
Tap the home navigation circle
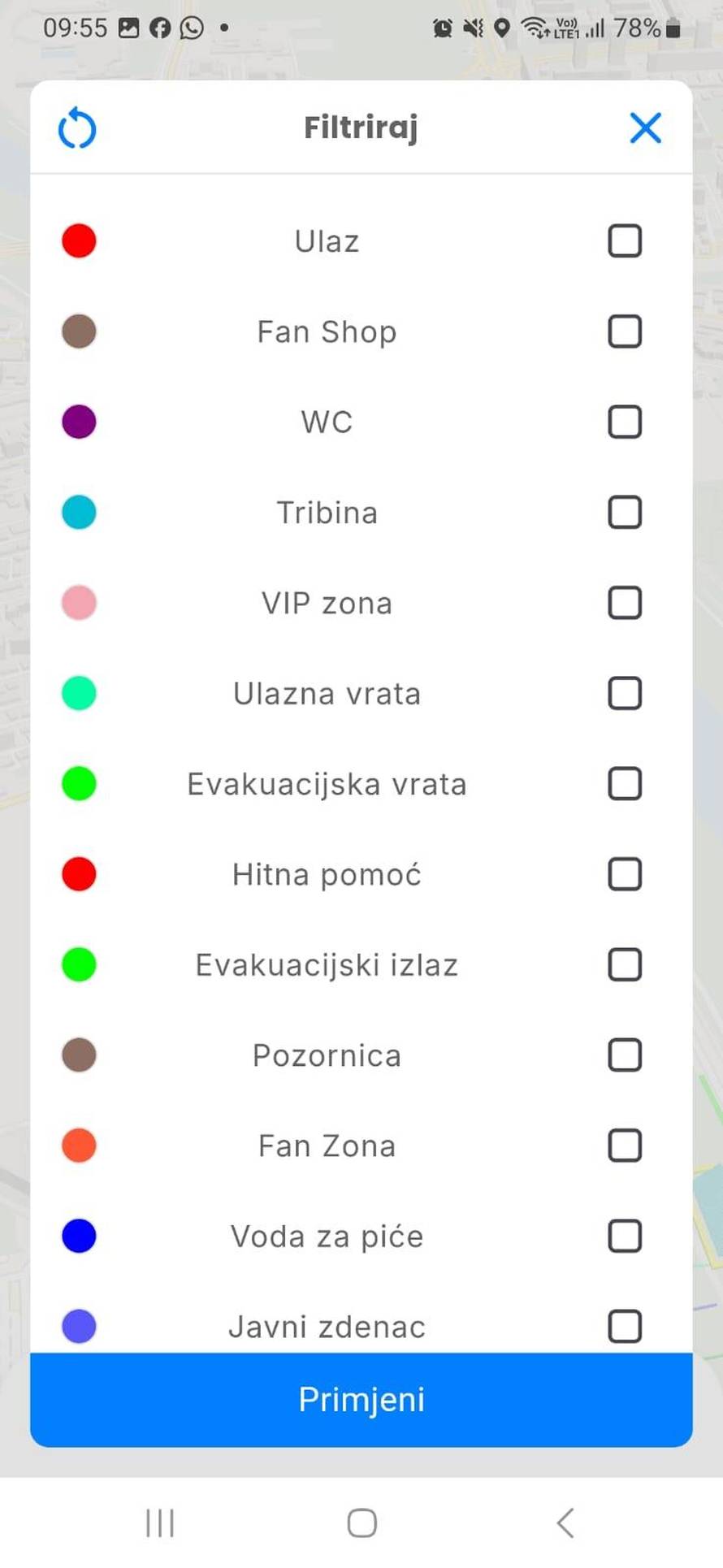[361, 1523]
